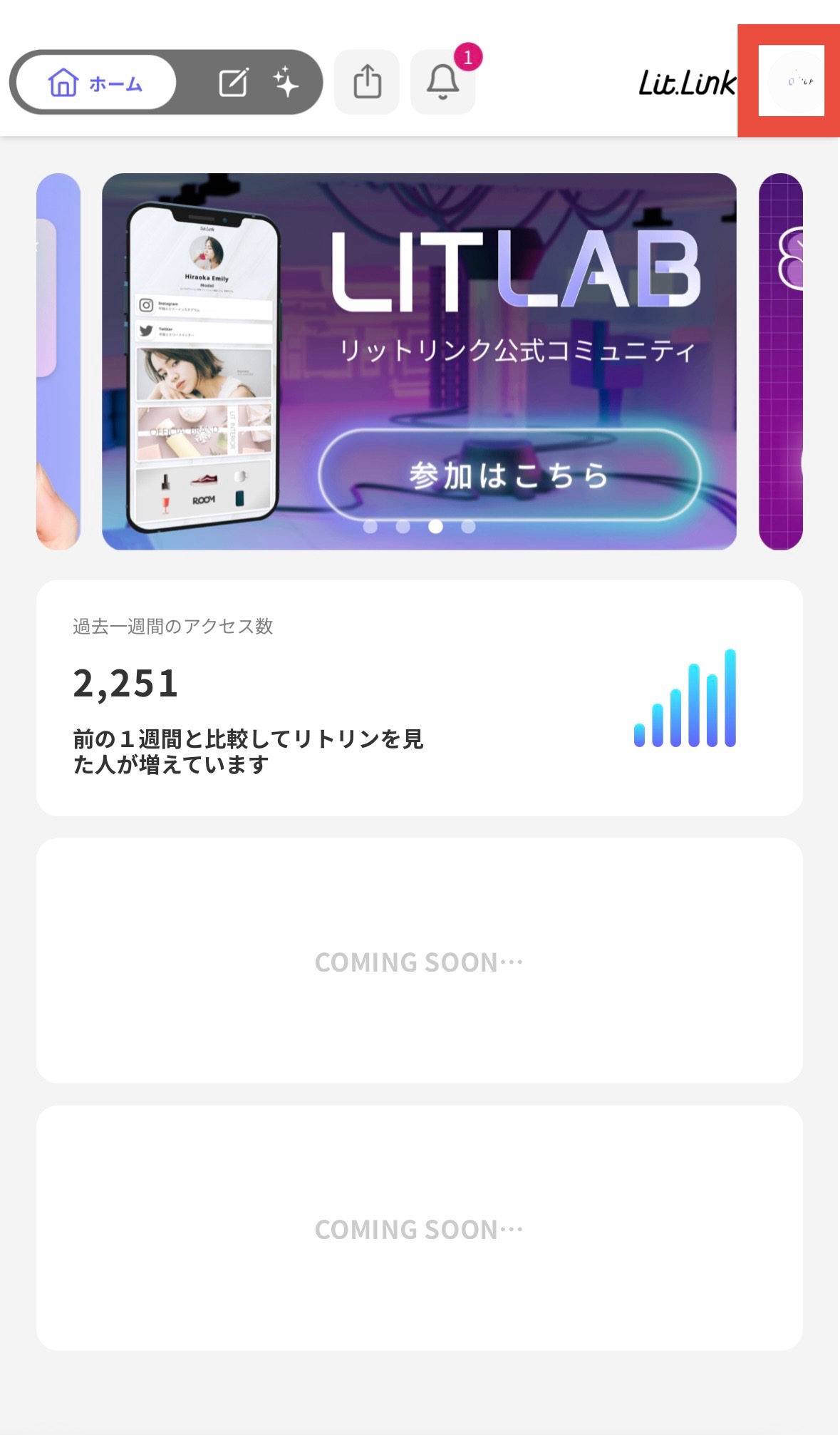
Task: Open the notifications bell
Action: (x=442, y=82)
